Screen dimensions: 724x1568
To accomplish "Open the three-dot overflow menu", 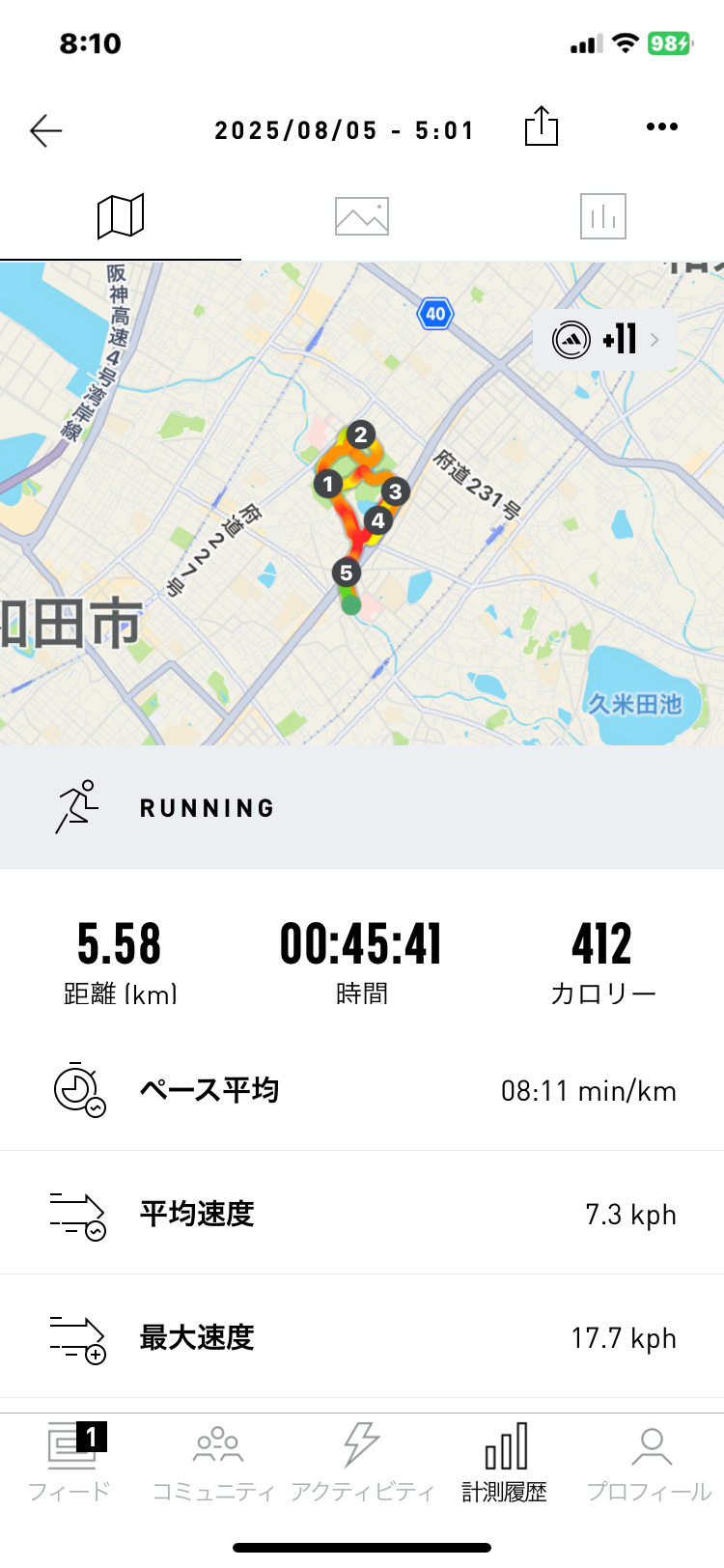I will click(x=662, y=127).
